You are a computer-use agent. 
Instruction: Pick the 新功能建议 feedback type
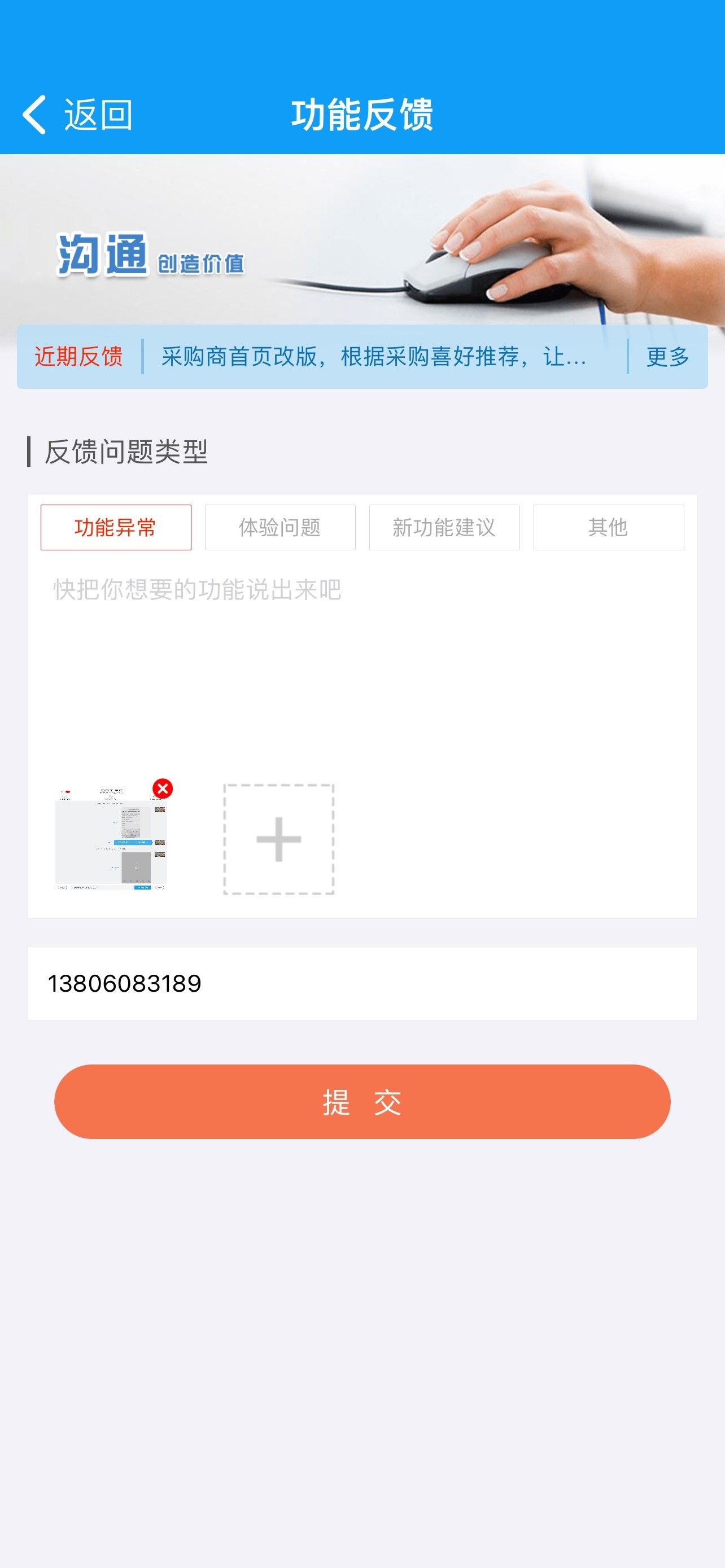click(x=444, y=527)
